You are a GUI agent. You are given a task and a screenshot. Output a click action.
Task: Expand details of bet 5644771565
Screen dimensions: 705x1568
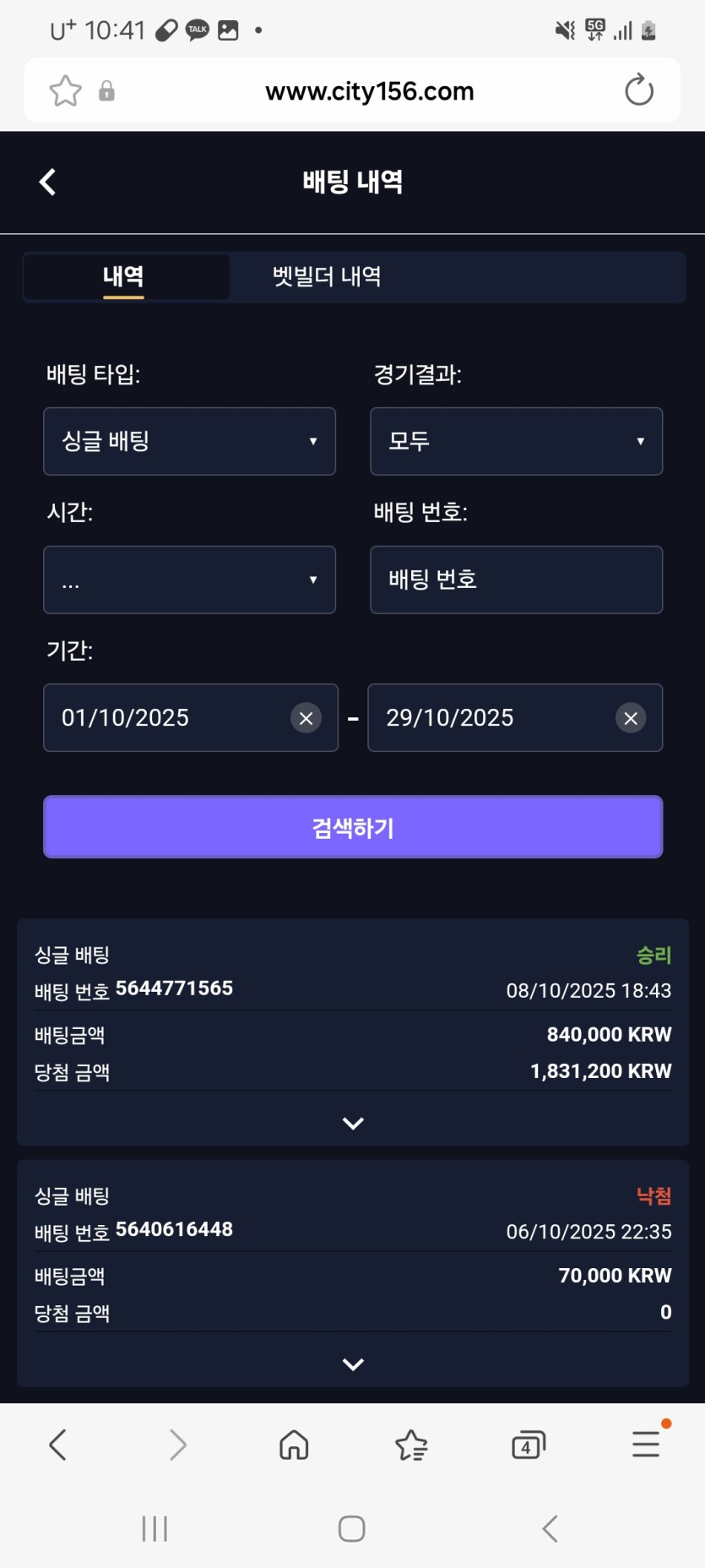pyautogui.click(x=353, y=1123)
